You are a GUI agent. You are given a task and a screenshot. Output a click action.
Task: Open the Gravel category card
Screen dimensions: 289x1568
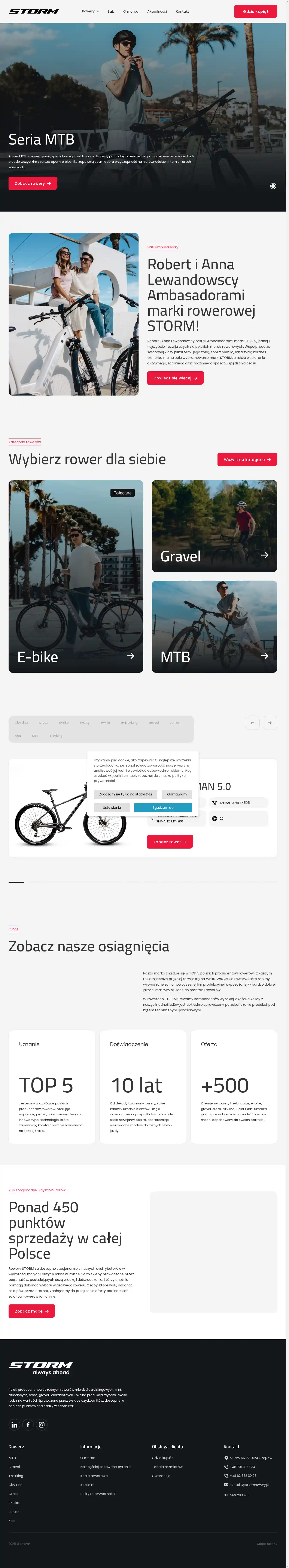(x=214, y=526)
